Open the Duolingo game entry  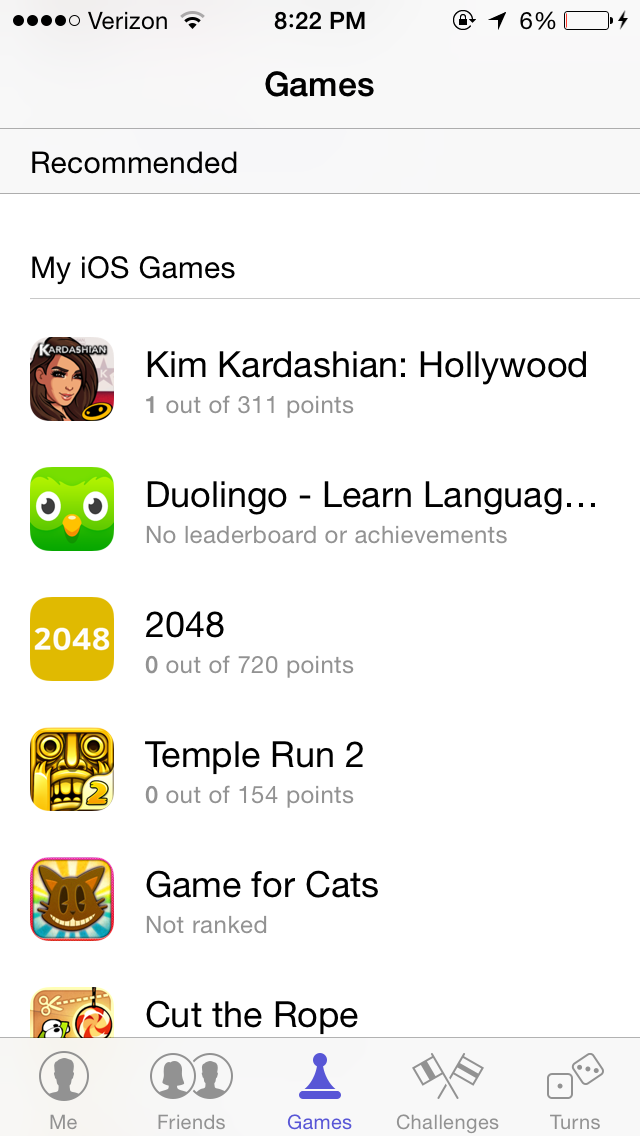370,510
